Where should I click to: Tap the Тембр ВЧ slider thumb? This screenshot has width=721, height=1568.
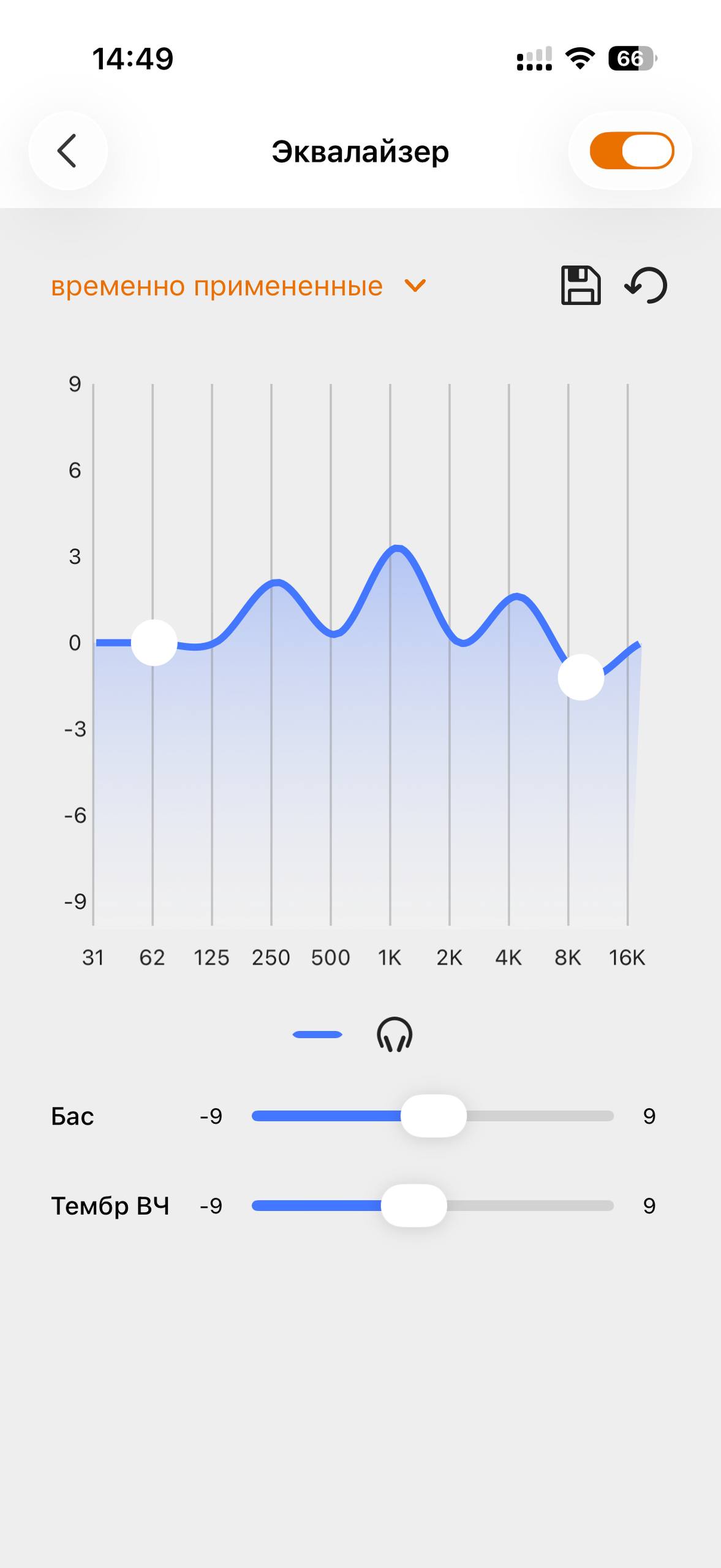[x=413, y=1205]
